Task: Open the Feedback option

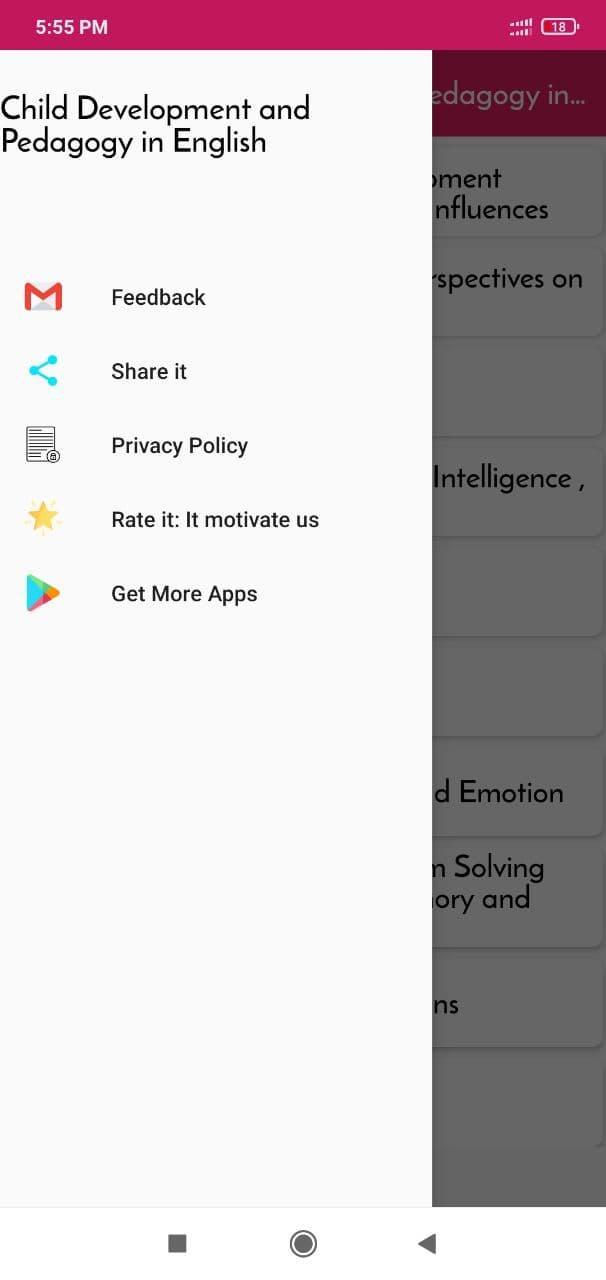Action: click(x=158, y=297)
